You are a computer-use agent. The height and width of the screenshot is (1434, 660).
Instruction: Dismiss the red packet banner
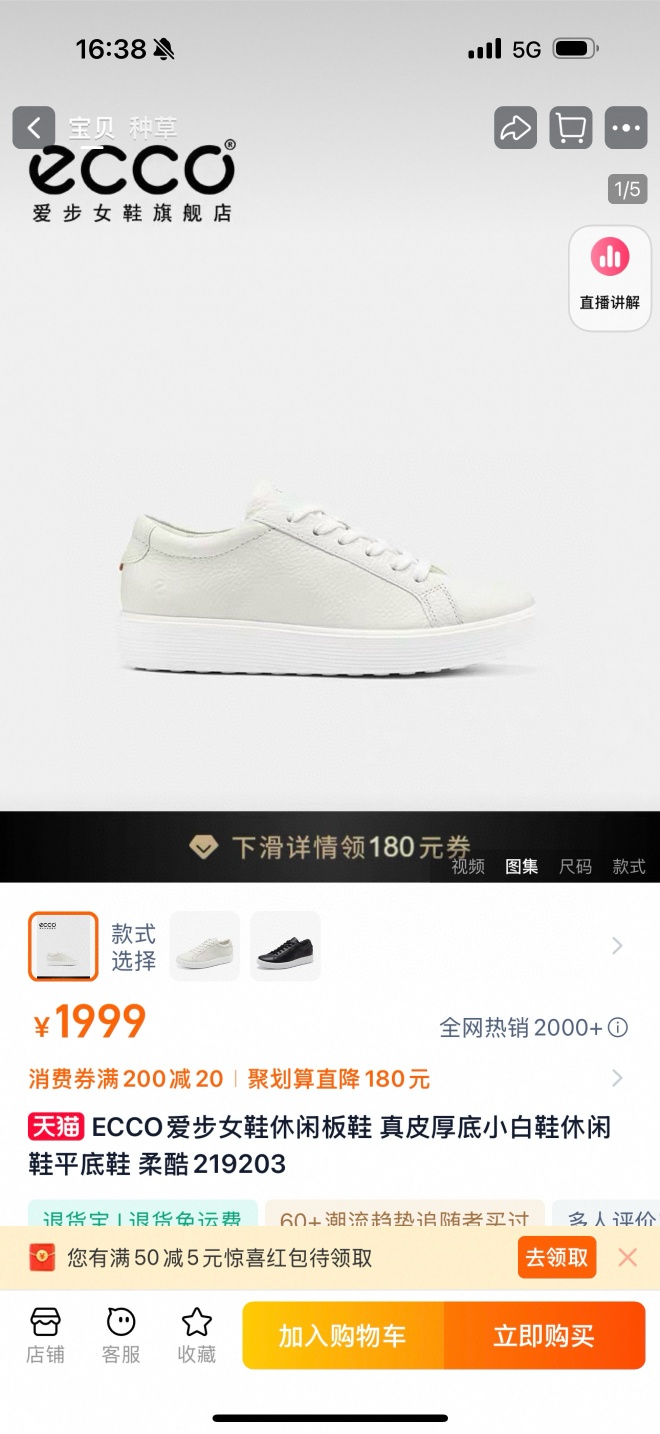pos(627,1257)
